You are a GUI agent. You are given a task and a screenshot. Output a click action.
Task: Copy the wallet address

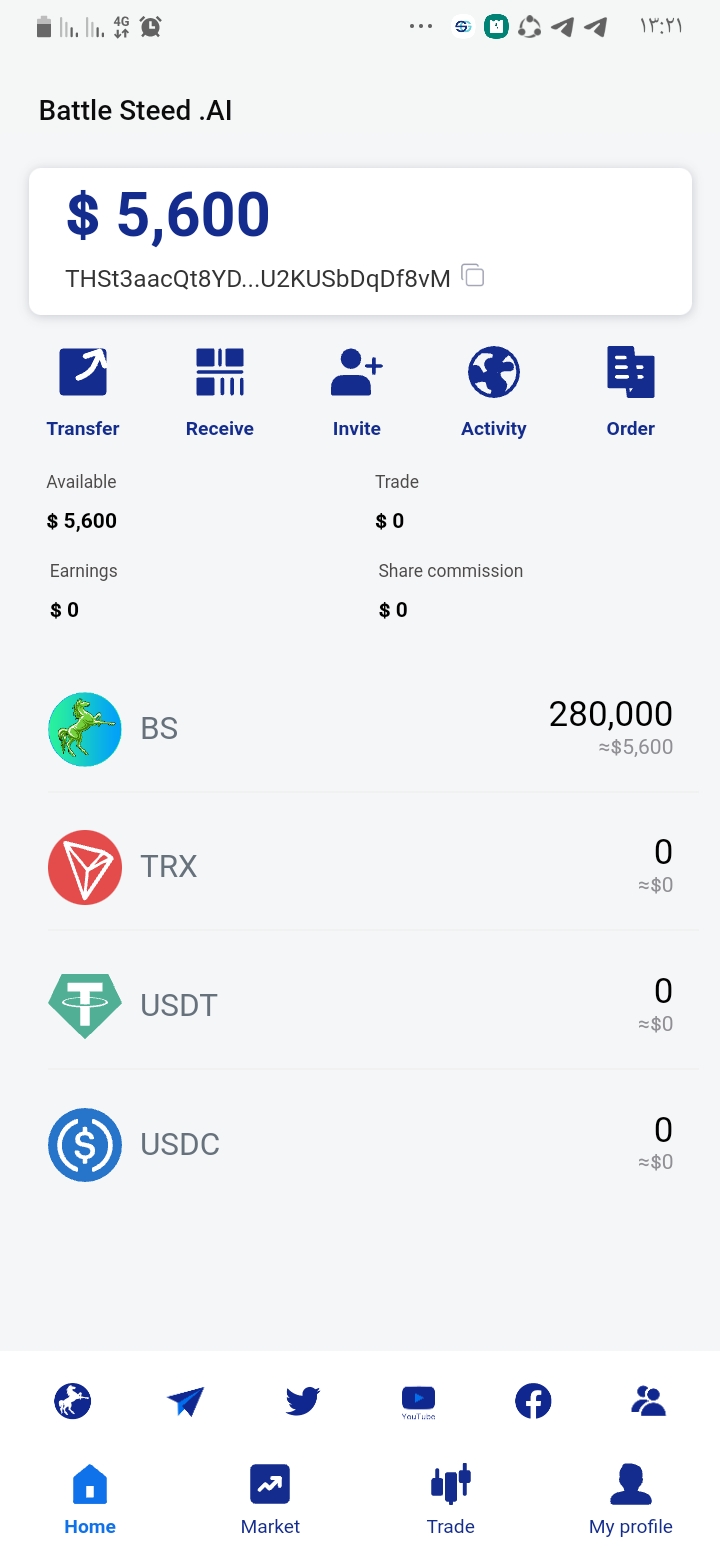click(x=473, y=276)
